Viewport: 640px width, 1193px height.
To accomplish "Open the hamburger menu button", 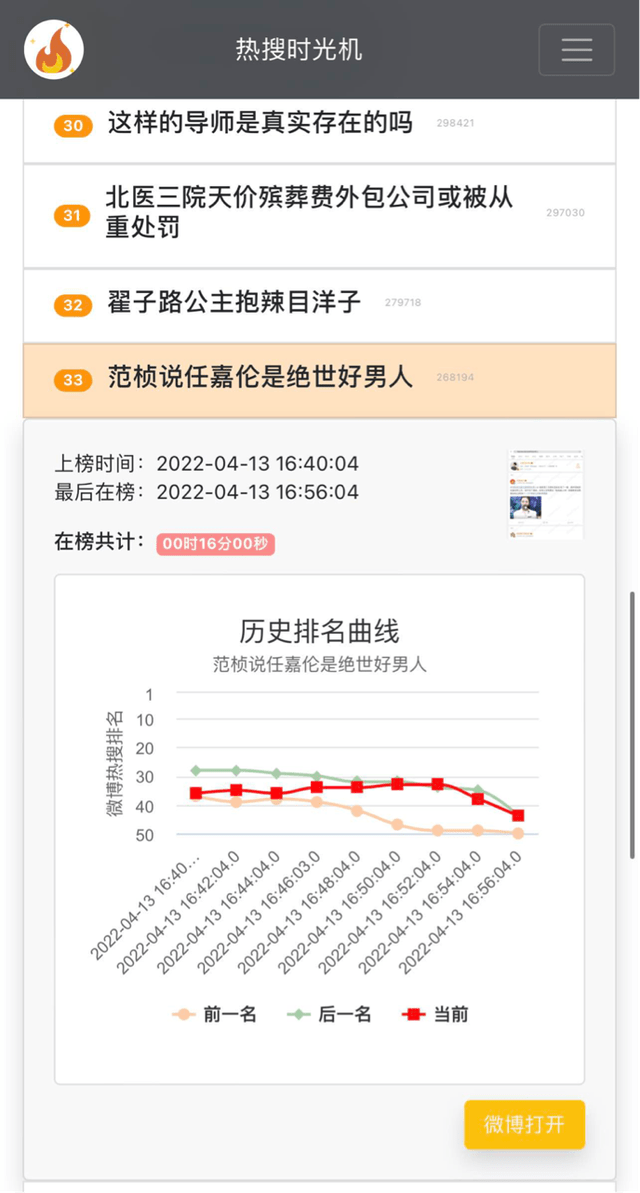I will click(576, 49).
